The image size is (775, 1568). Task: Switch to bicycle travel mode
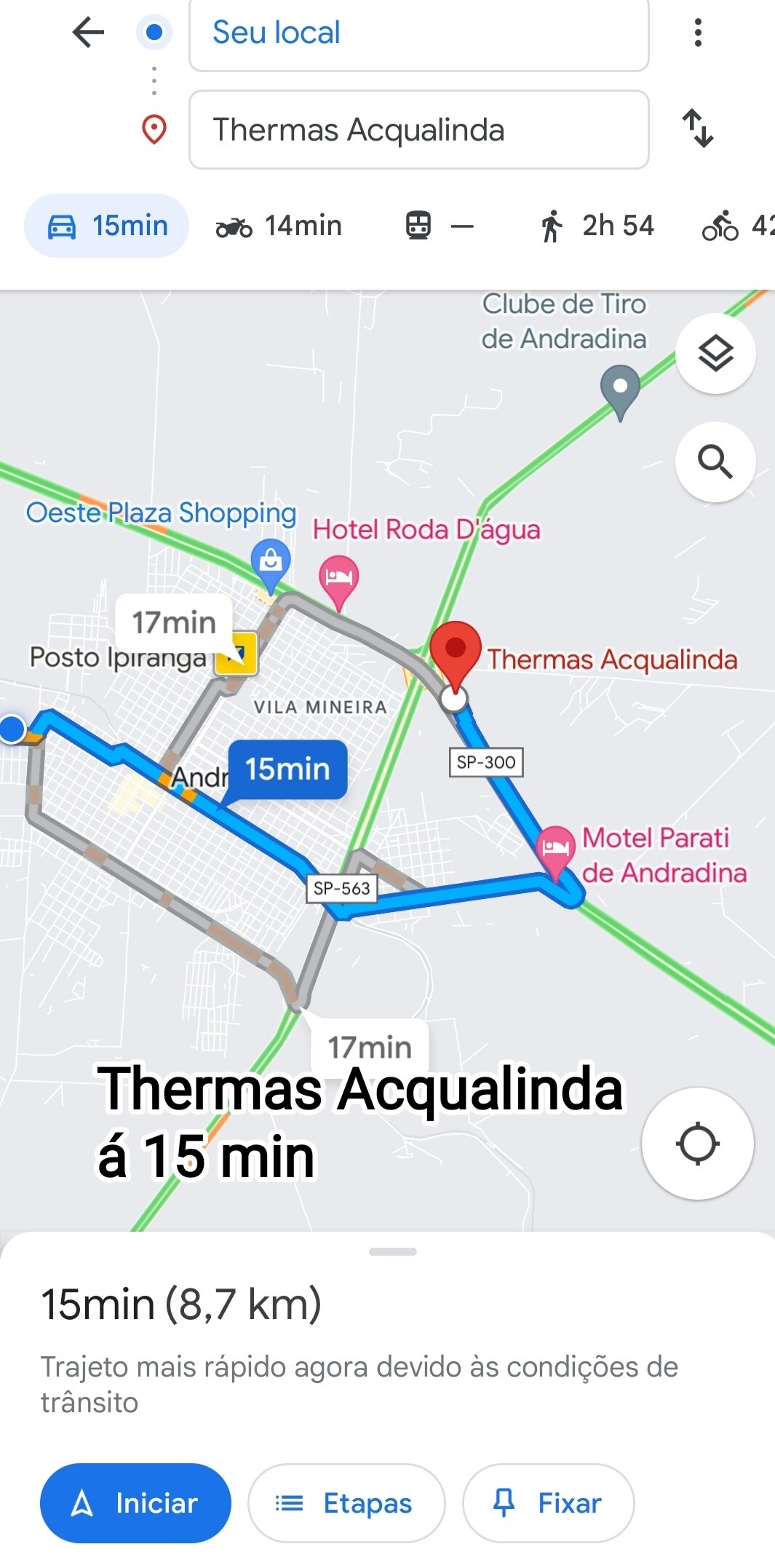[736, 226]
